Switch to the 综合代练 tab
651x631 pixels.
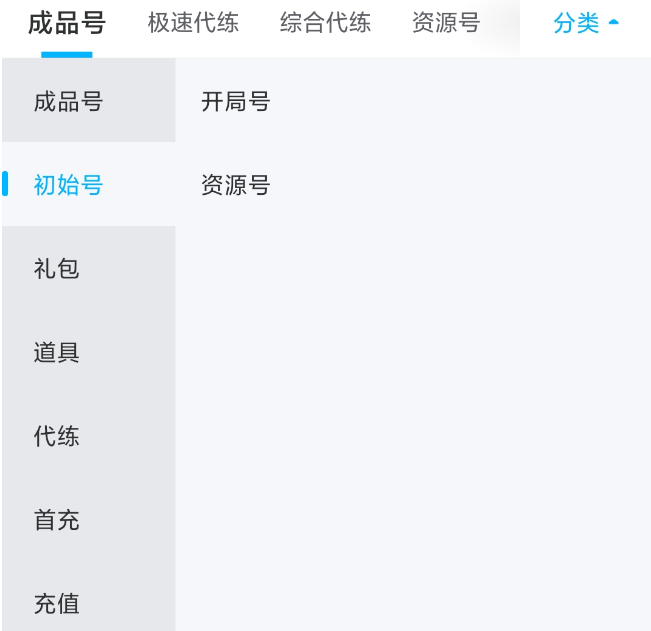click(x=325, y=23)
